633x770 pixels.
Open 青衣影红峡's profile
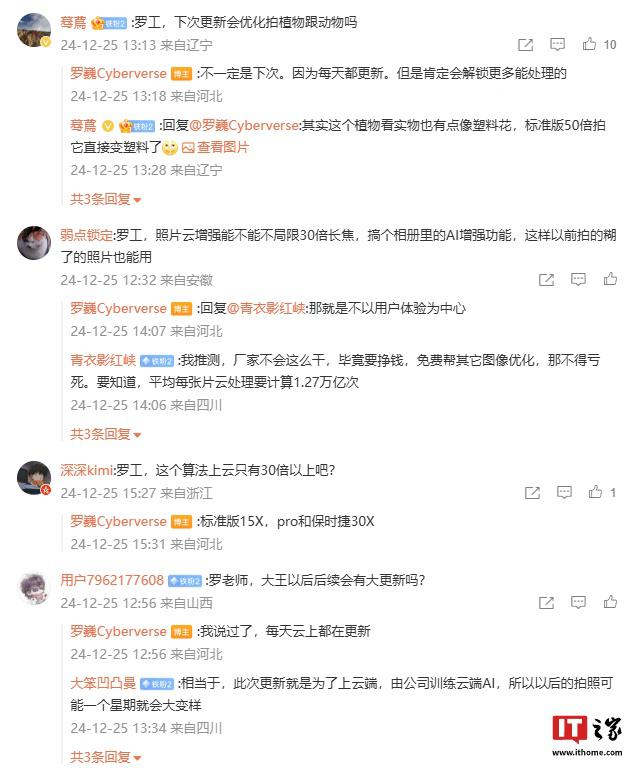pos(103,360)
